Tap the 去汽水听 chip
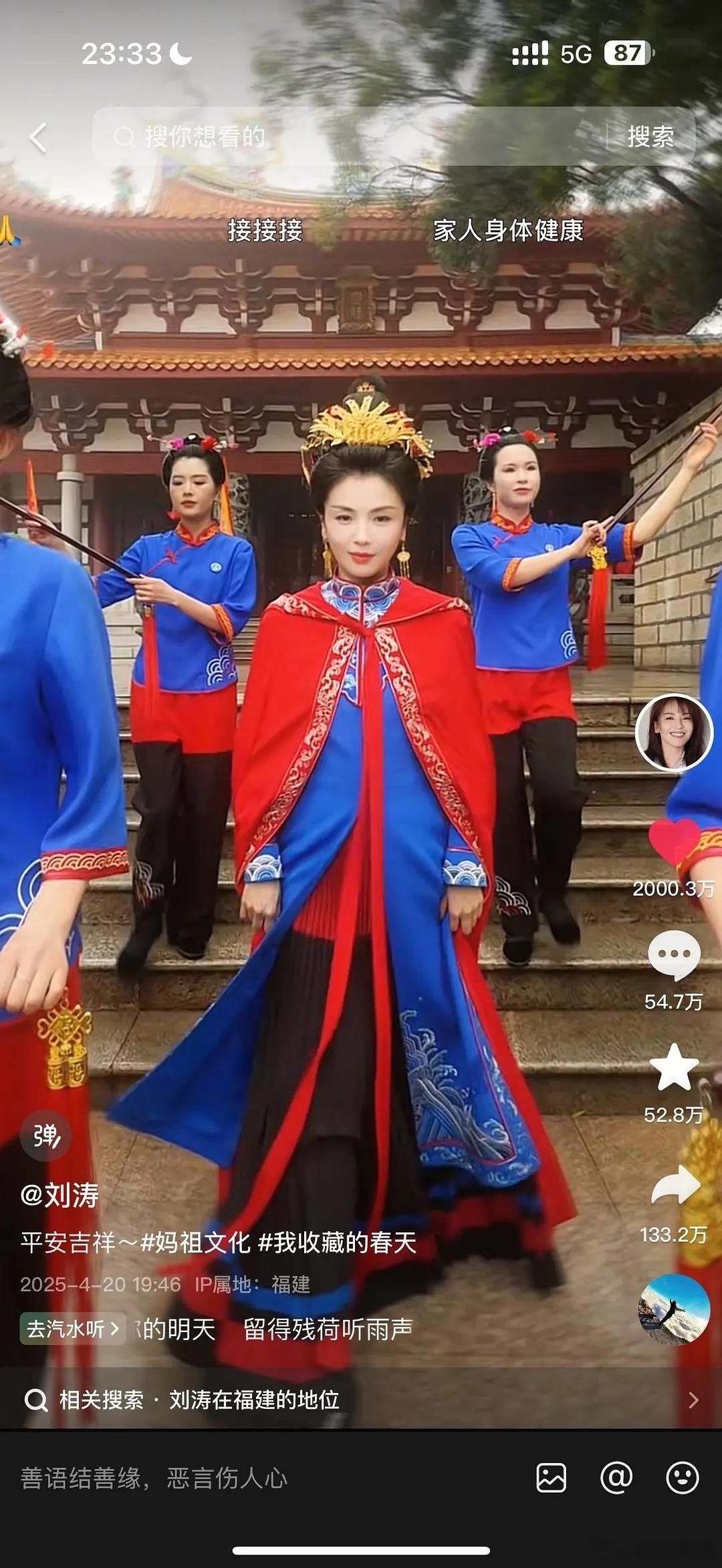This screenshot has height=1568, width=722. point(72,1329)
